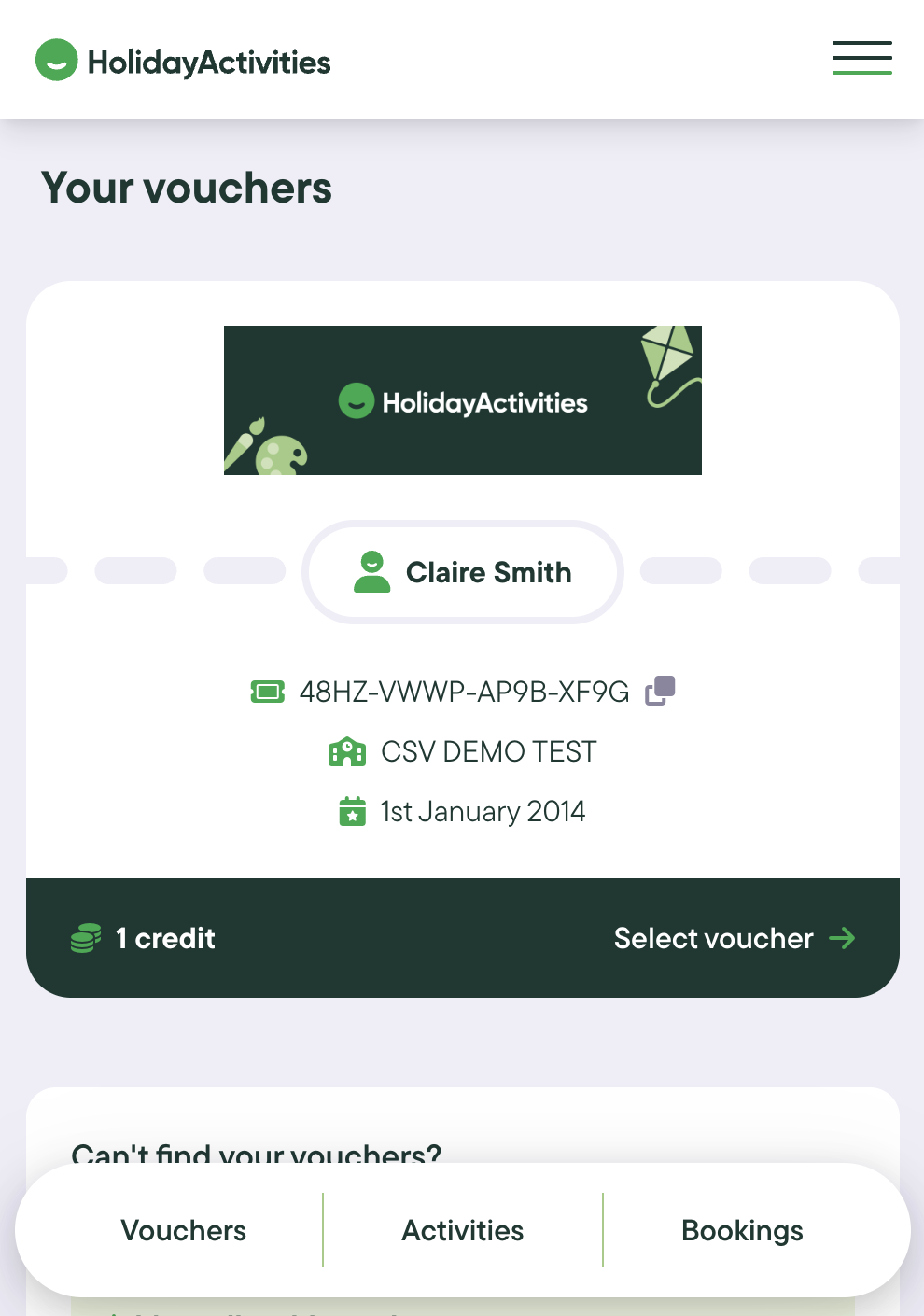Select Claire Smith's voucher
This screenshot has width=924, height=1316.
click(734, 938)
